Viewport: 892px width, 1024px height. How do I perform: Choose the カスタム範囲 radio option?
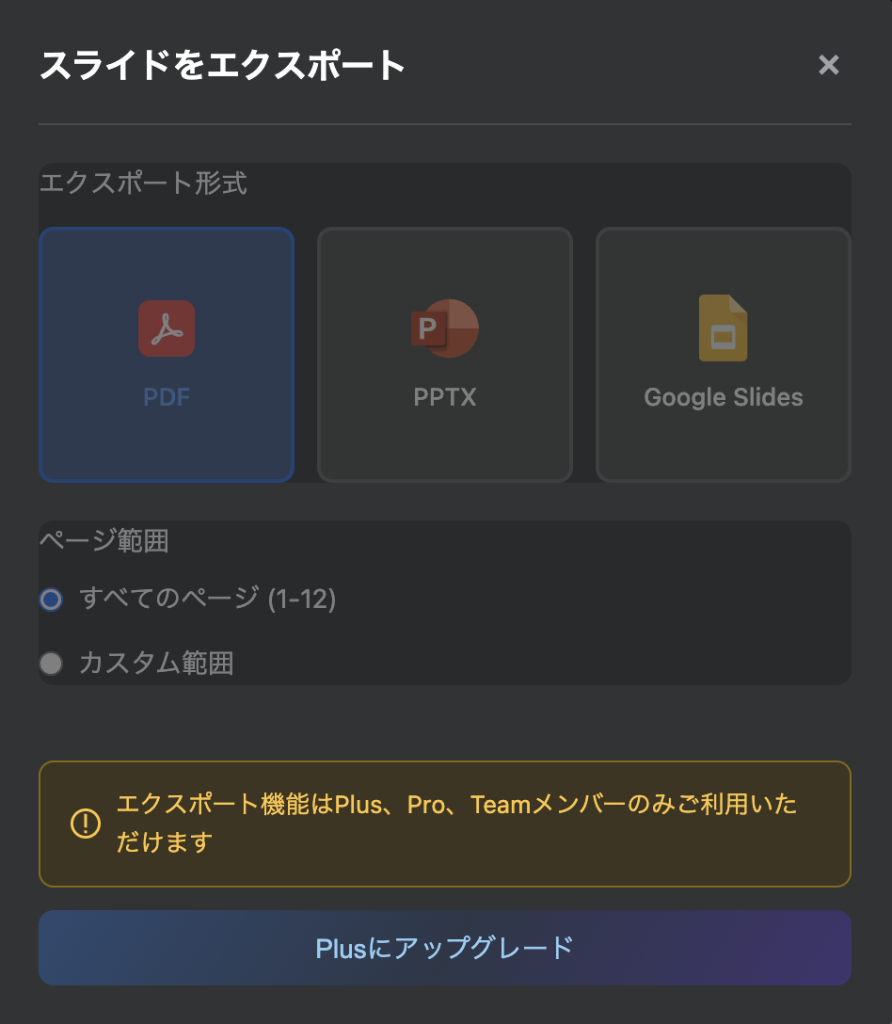[51, 663]
